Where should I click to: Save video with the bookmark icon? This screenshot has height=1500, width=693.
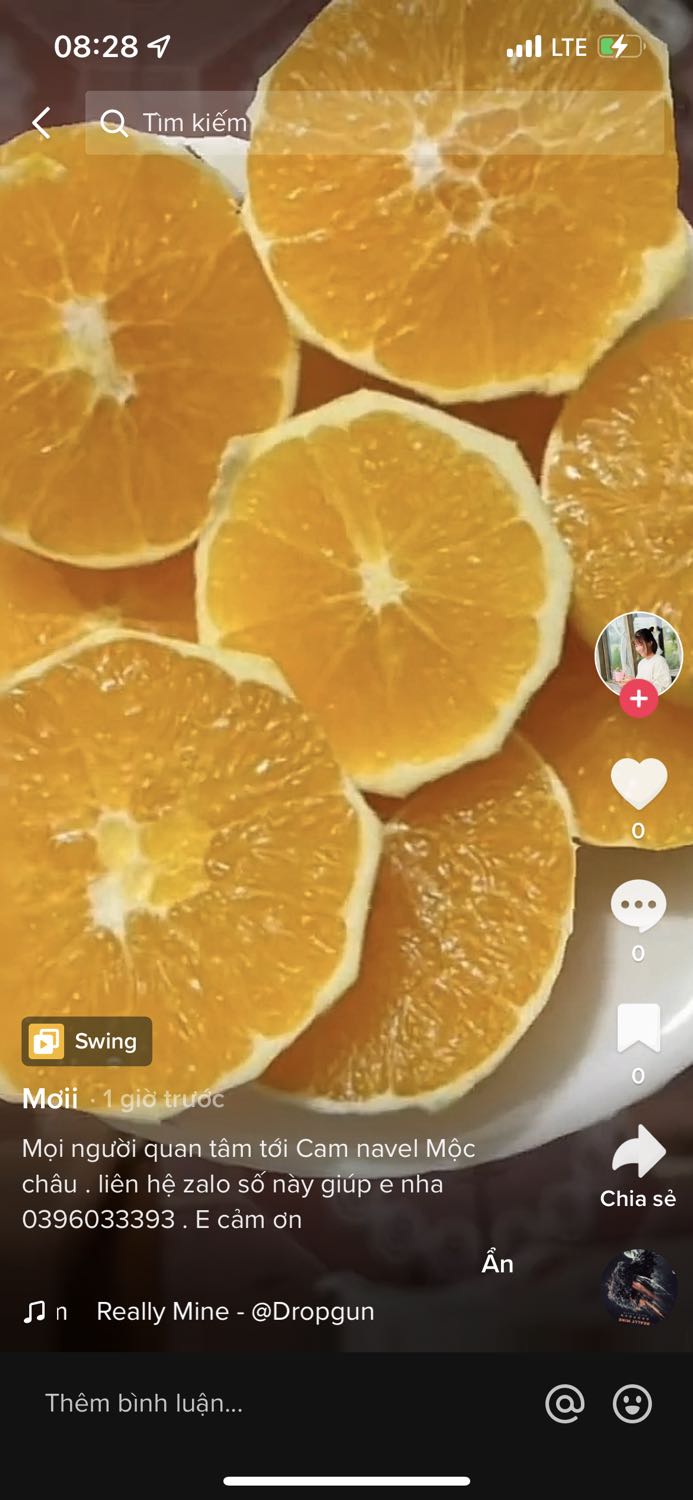tap(638, 1029)
